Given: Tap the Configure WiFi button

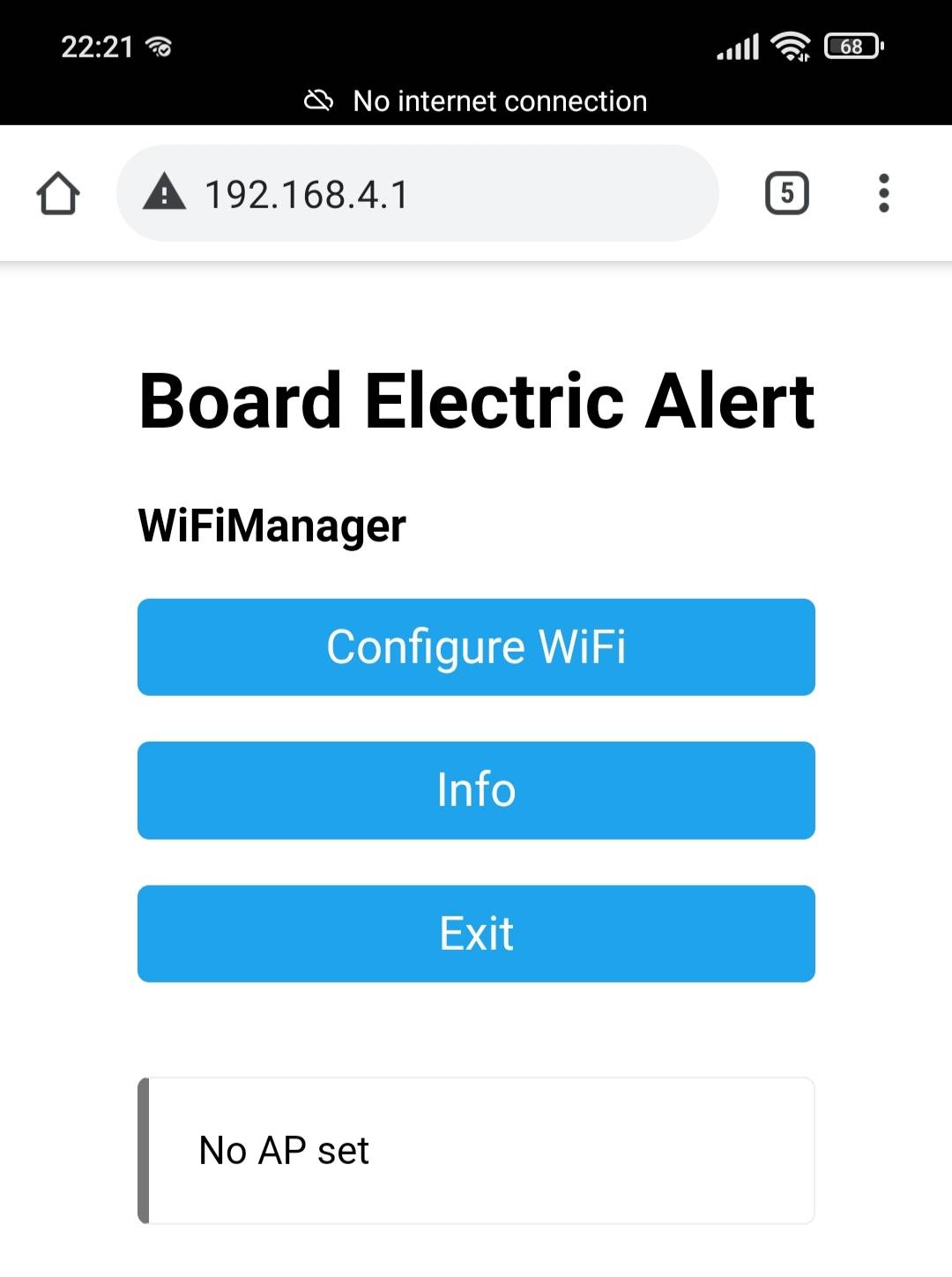Looking at the screenshot, I should (476, 646).
